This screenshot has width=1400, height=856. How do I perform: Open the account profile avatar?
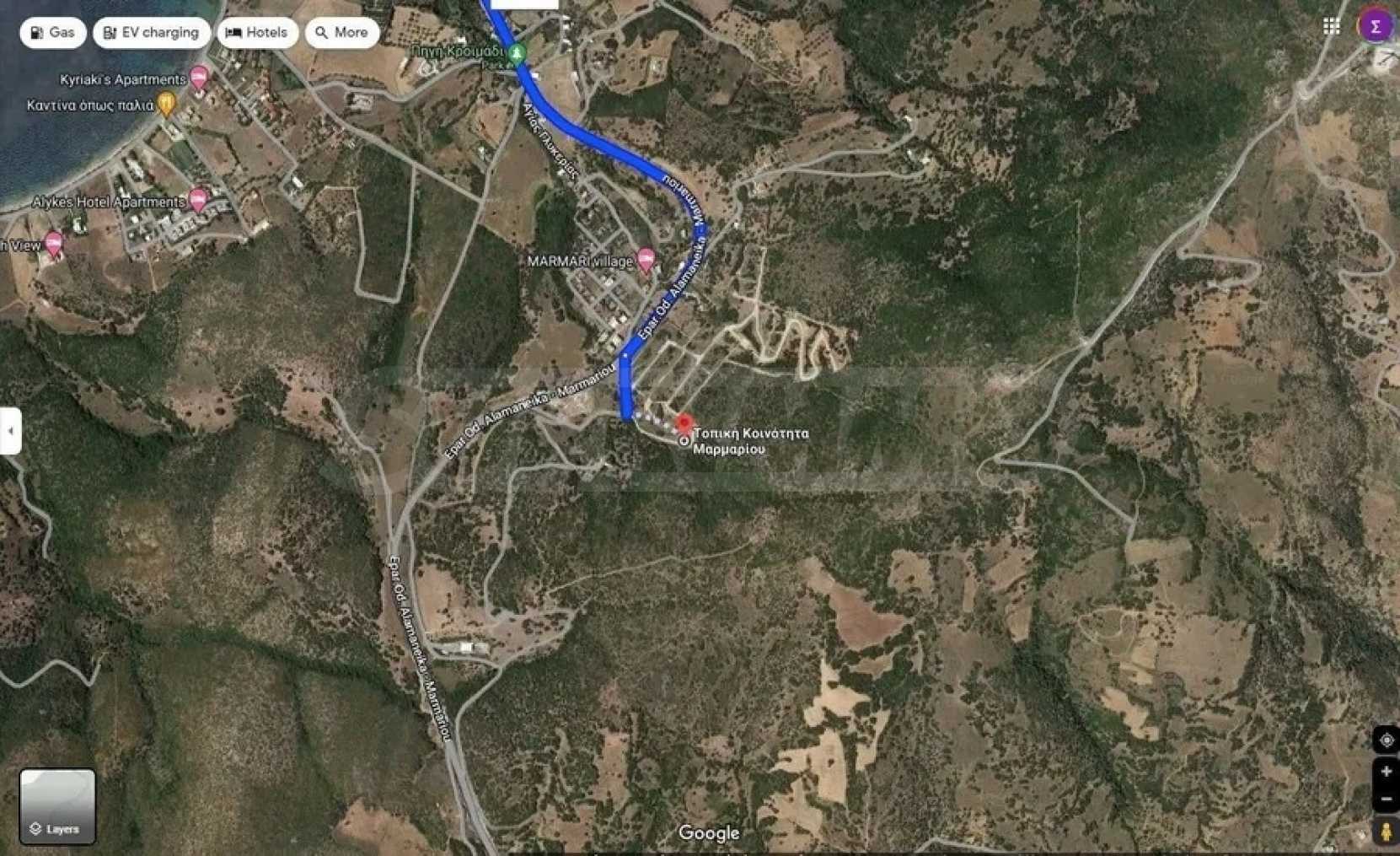pos(1375,26)
